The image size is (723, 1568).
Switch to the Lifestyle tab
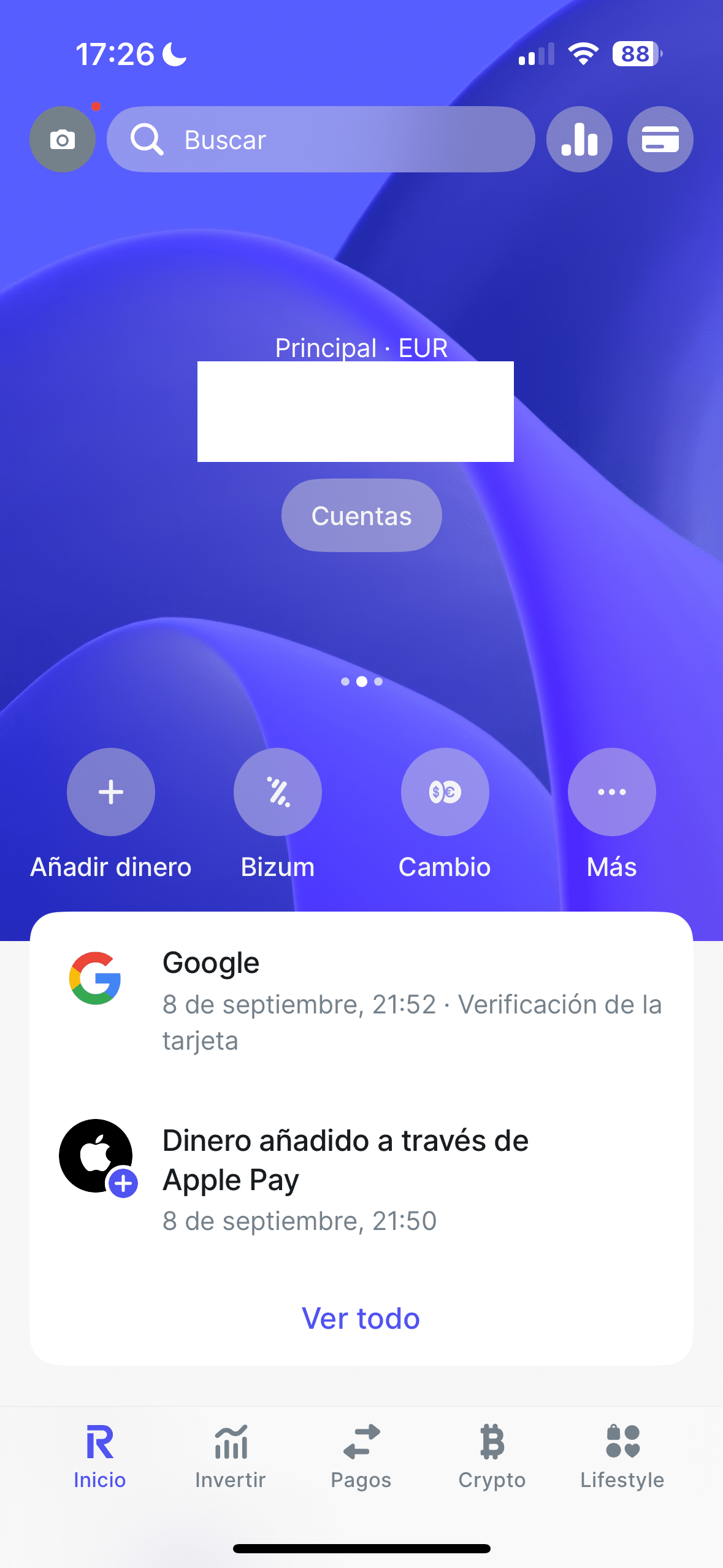pos(622,1456)
